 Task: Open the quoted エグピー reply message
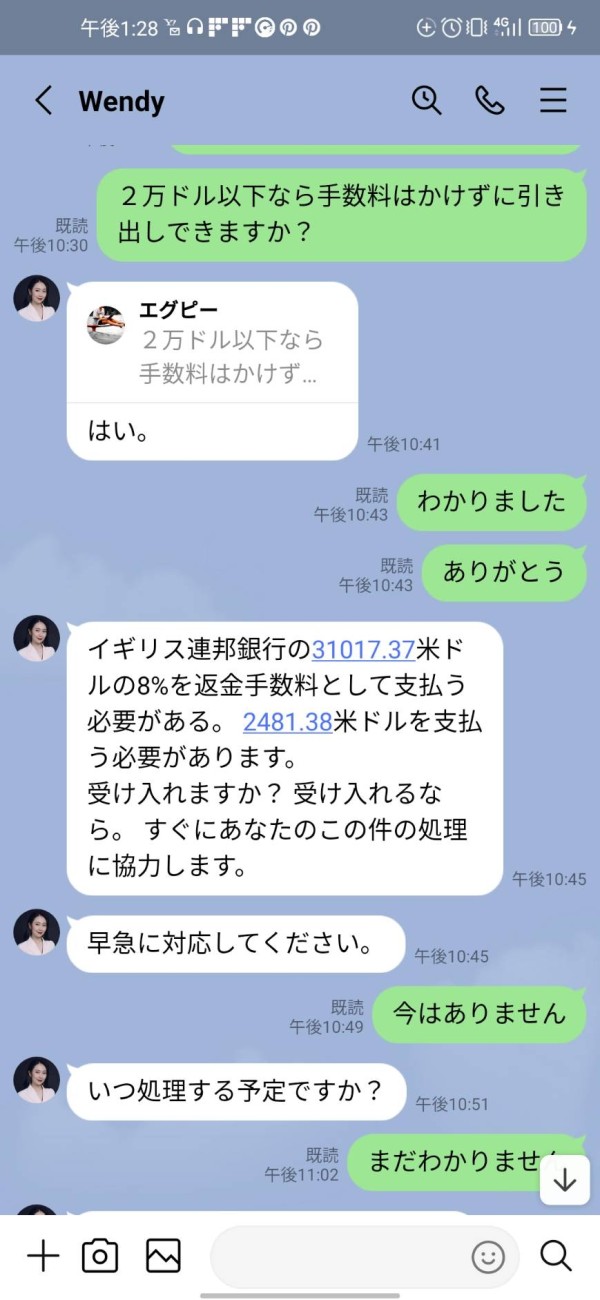coord(212,342)
